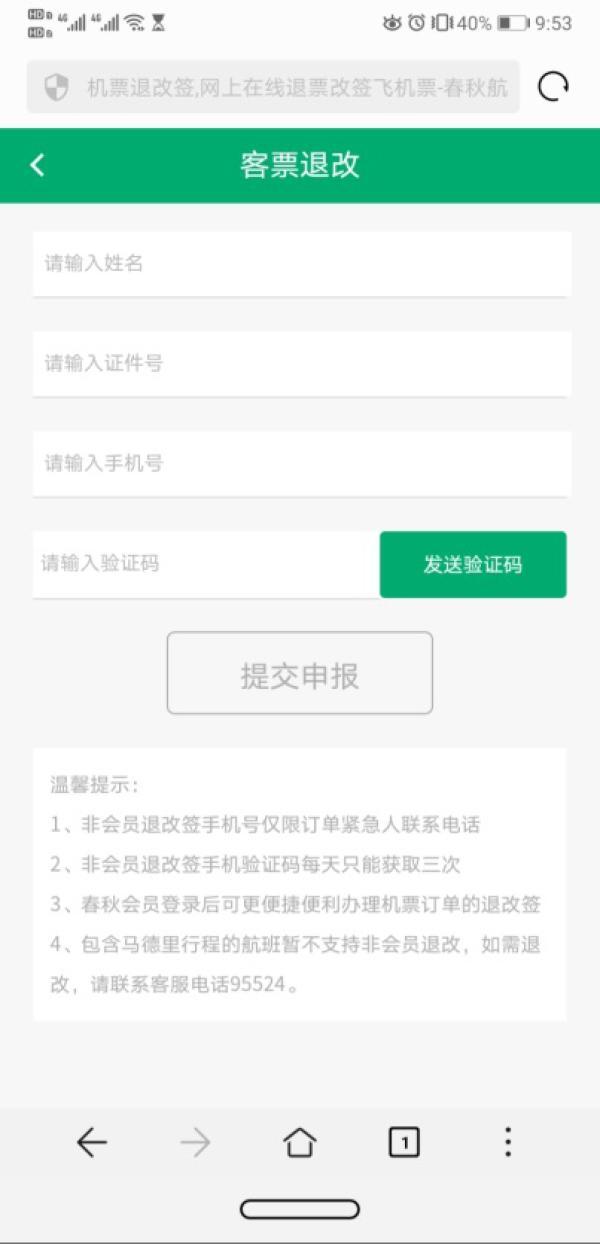Image resolution: width=600 pixels, height=1244 pixels.
Task: Reload the page with refresh icon
Action: pyautogui.click(x=553, y=87)
